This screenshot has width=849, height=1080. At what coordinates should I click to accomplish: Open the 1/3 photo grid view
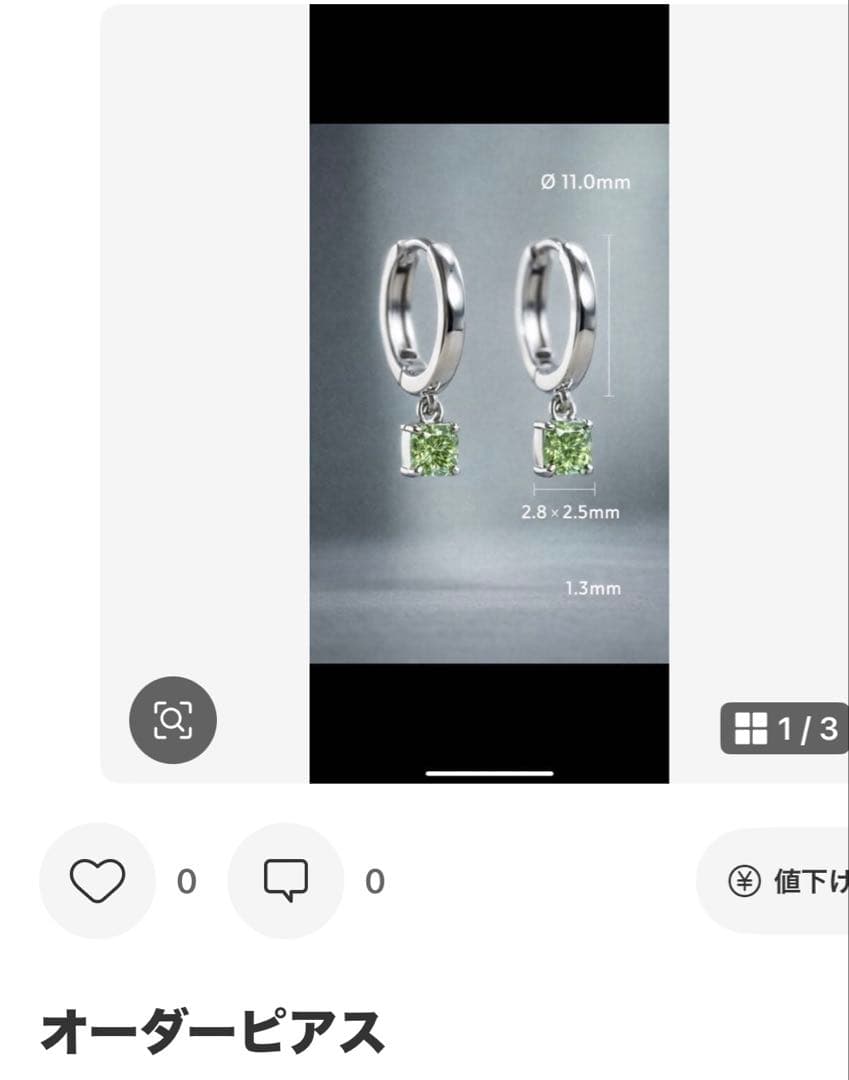pos(785,728)
